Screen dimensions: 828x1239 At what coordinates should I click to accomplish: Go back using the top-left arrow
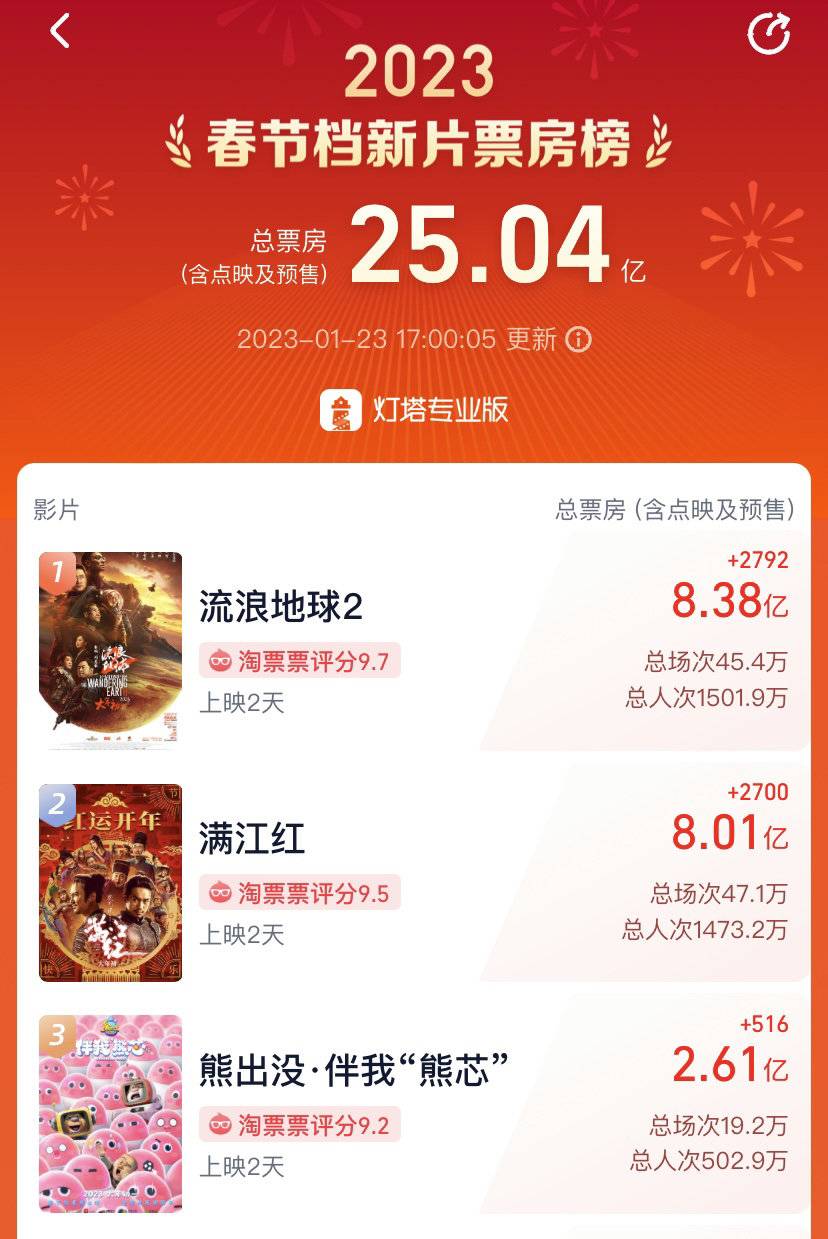click(x=60, y=31)
